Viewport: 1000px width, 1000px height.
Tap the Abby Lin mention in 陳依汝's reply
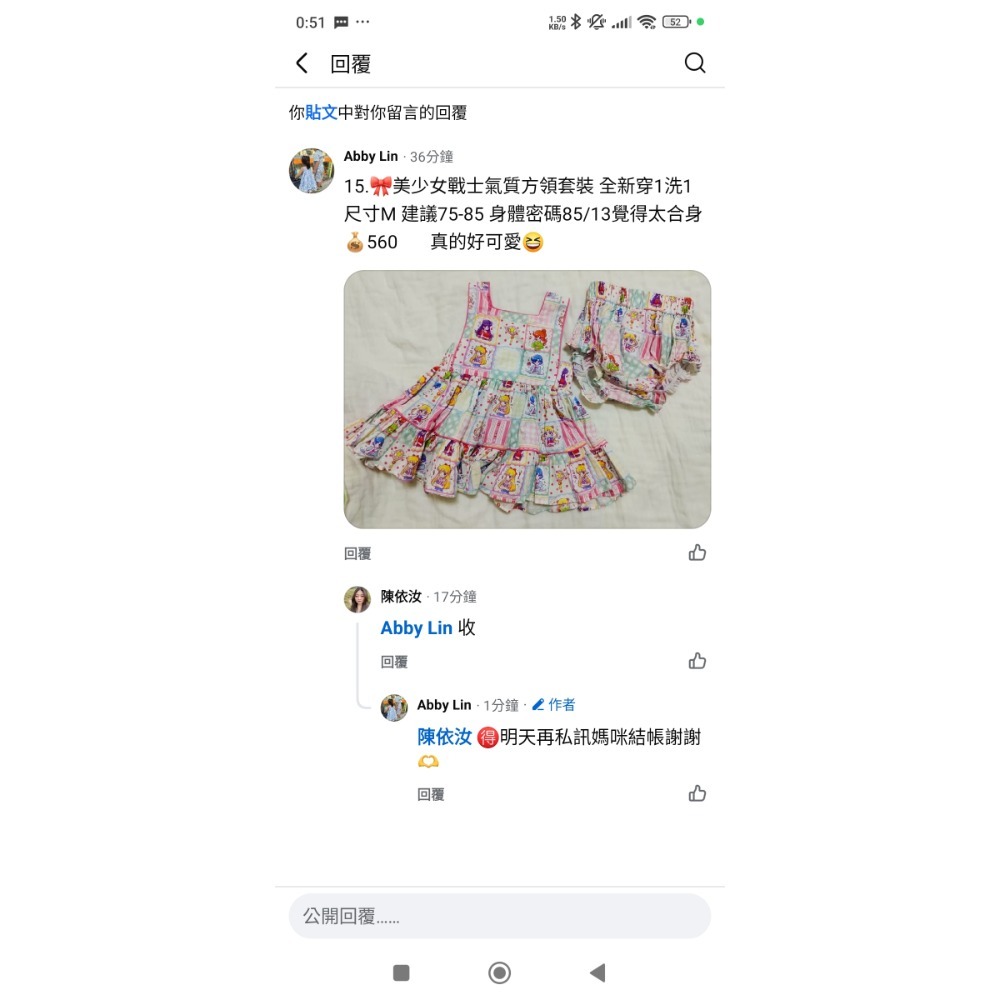click(x=416, y=628)
